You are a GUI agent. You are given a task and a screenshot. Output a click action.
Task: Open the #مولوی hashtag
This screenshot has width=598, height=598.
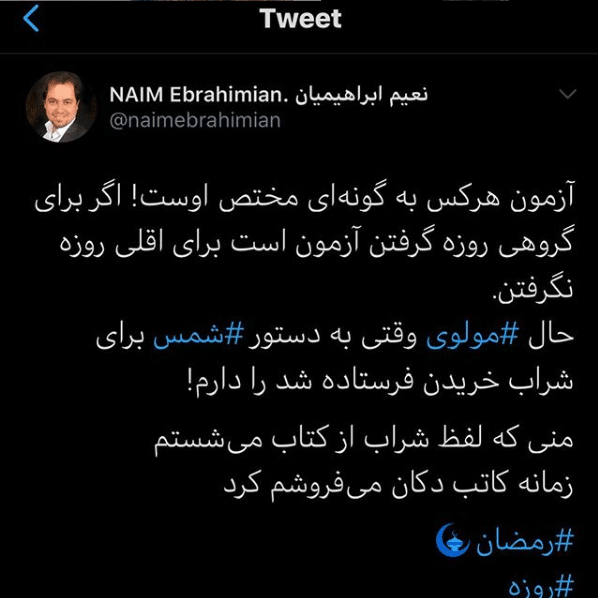pos(473,336)
